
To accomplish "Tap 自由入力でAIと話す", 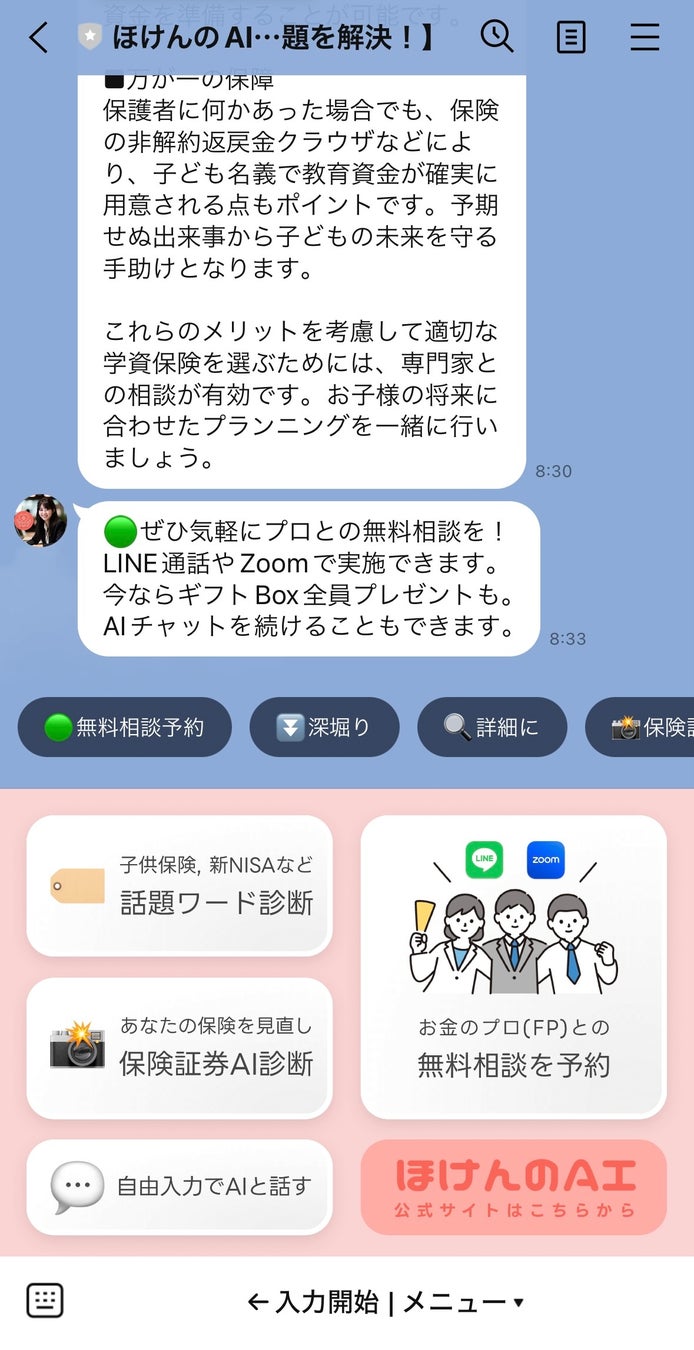I will coord(179,1187).
